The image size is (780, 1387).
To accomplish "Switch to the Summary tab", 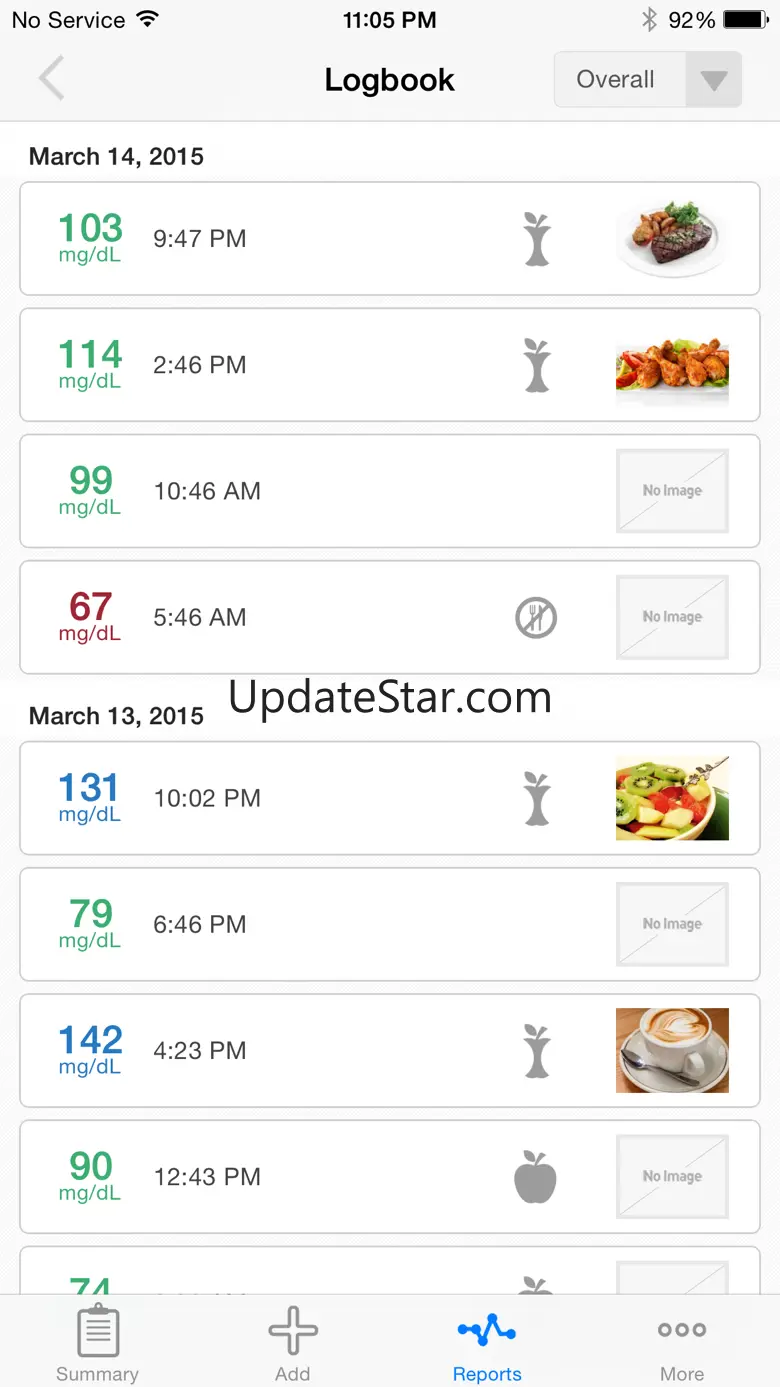I will 97,1343.
